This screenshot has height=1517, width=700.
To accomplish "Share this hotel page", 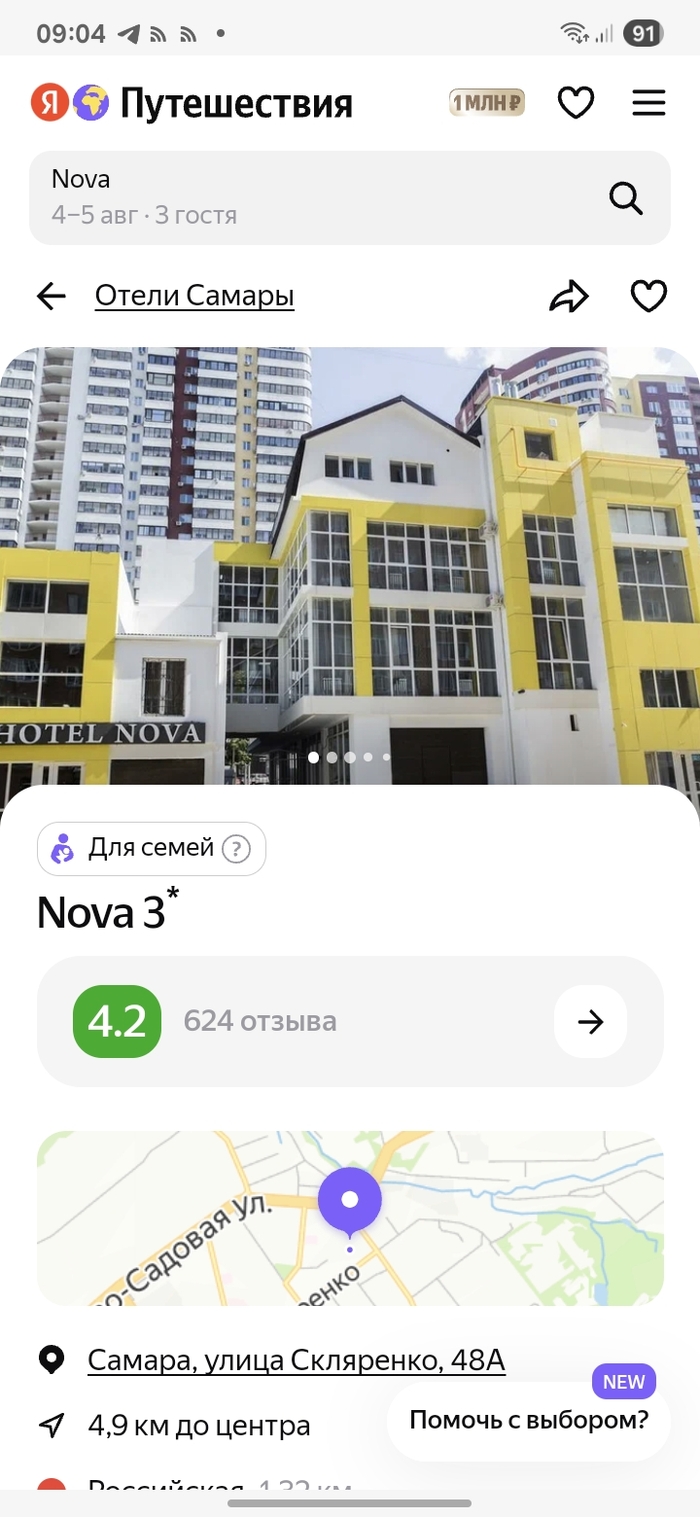I will click(569, 296).
